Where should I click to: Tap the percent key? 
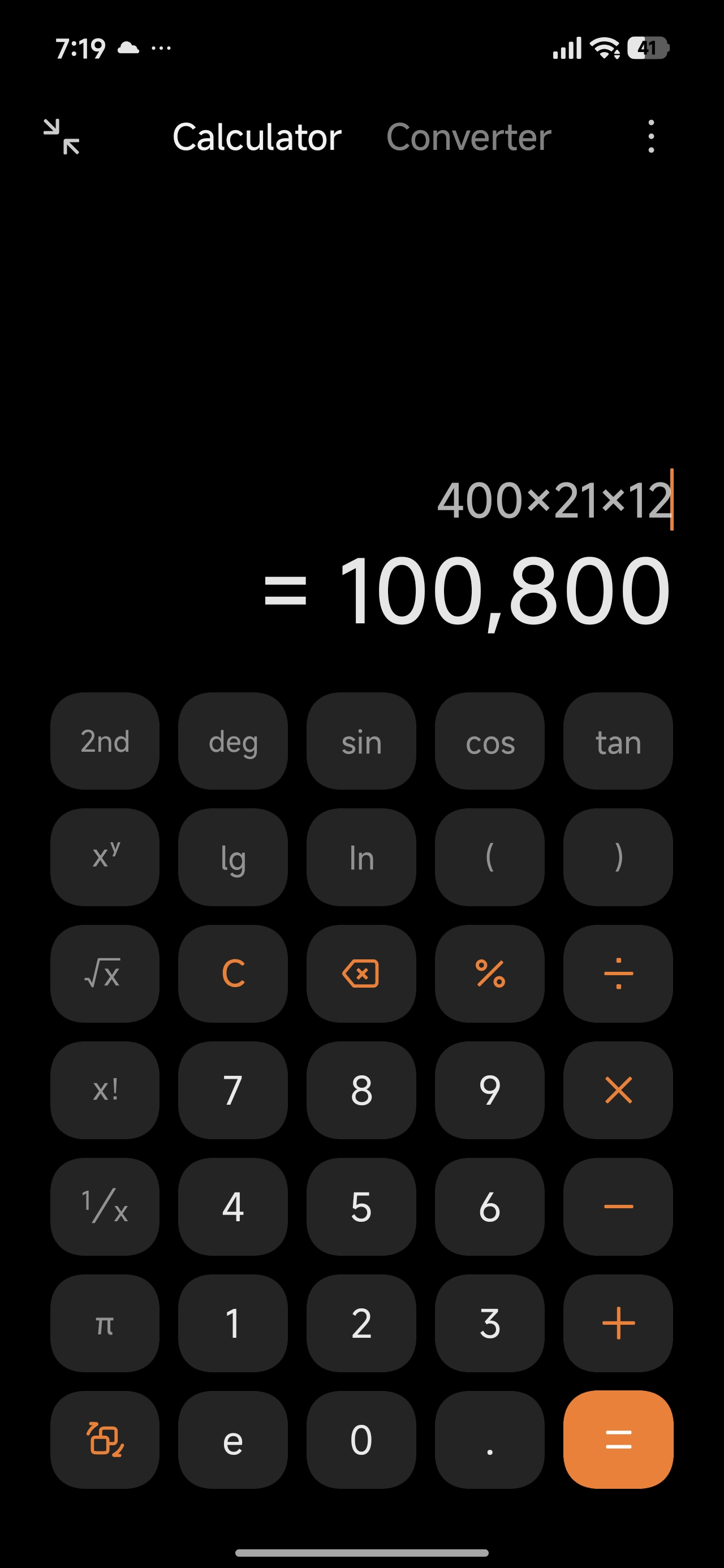coord(490,973)
